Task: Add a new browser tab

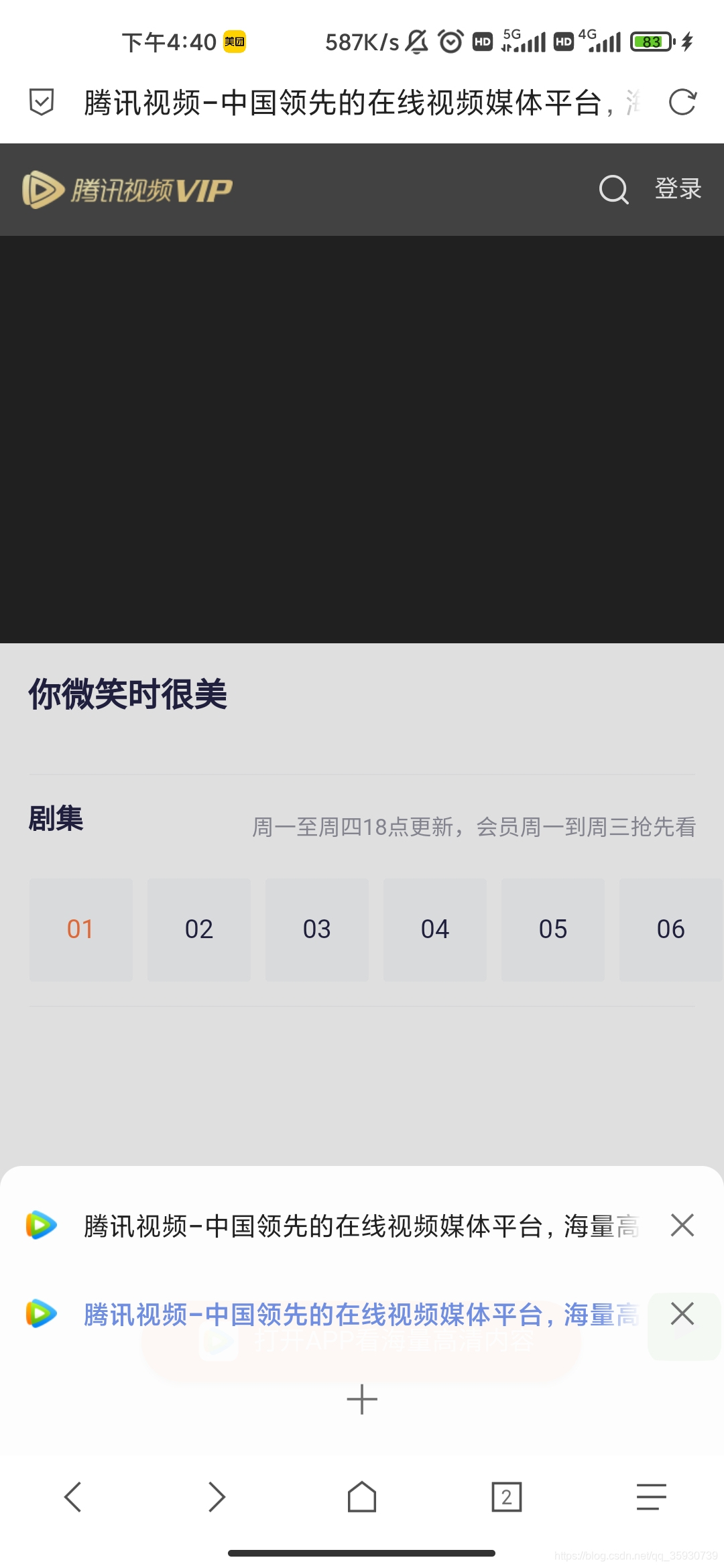Action: [362, 1400]
